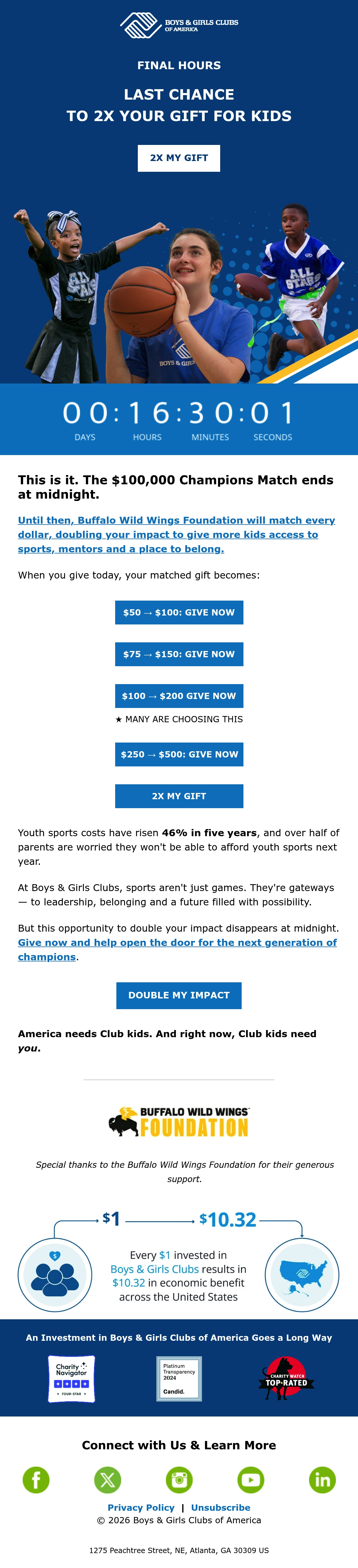358x1568 pixels.
Task: Tap the white 2X MY GIFT button
Action: click(x=179, y=158)
